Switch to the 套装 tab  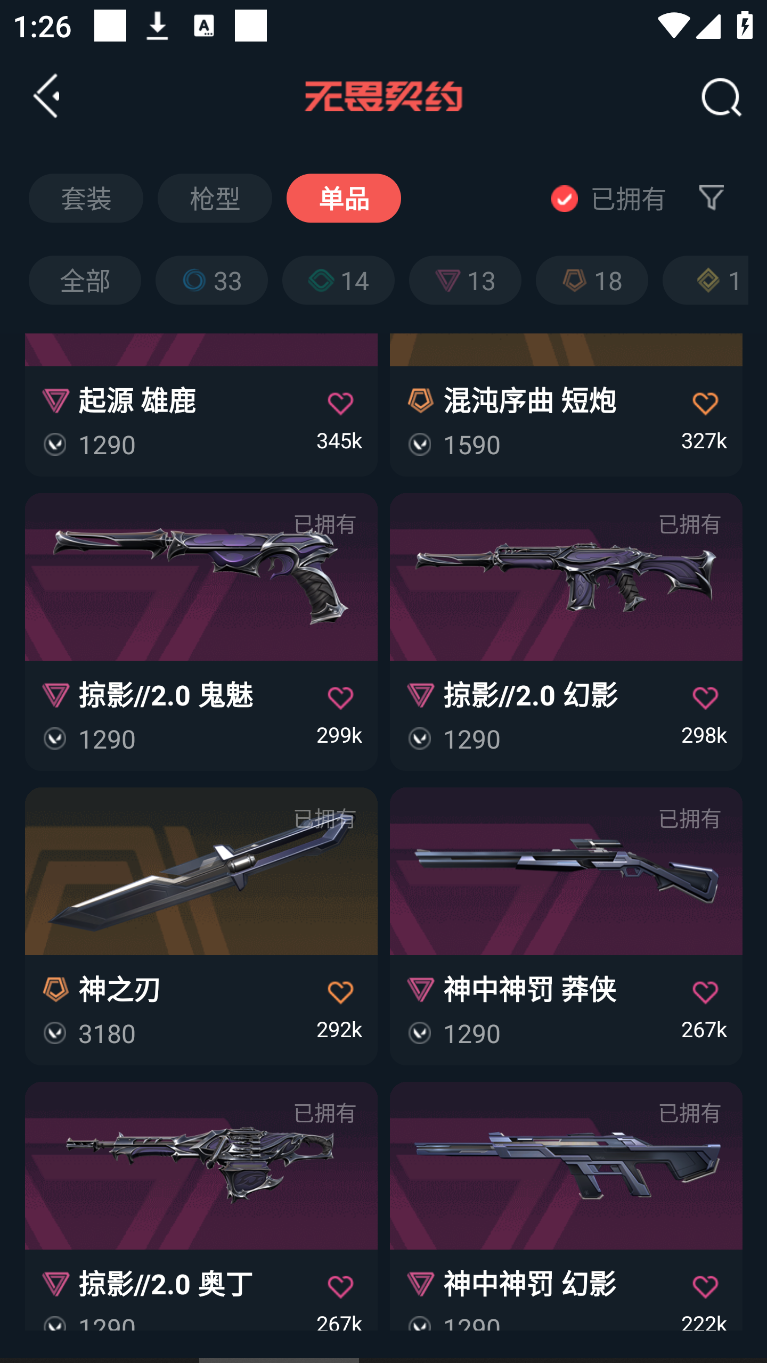click(x=86, y=198)
